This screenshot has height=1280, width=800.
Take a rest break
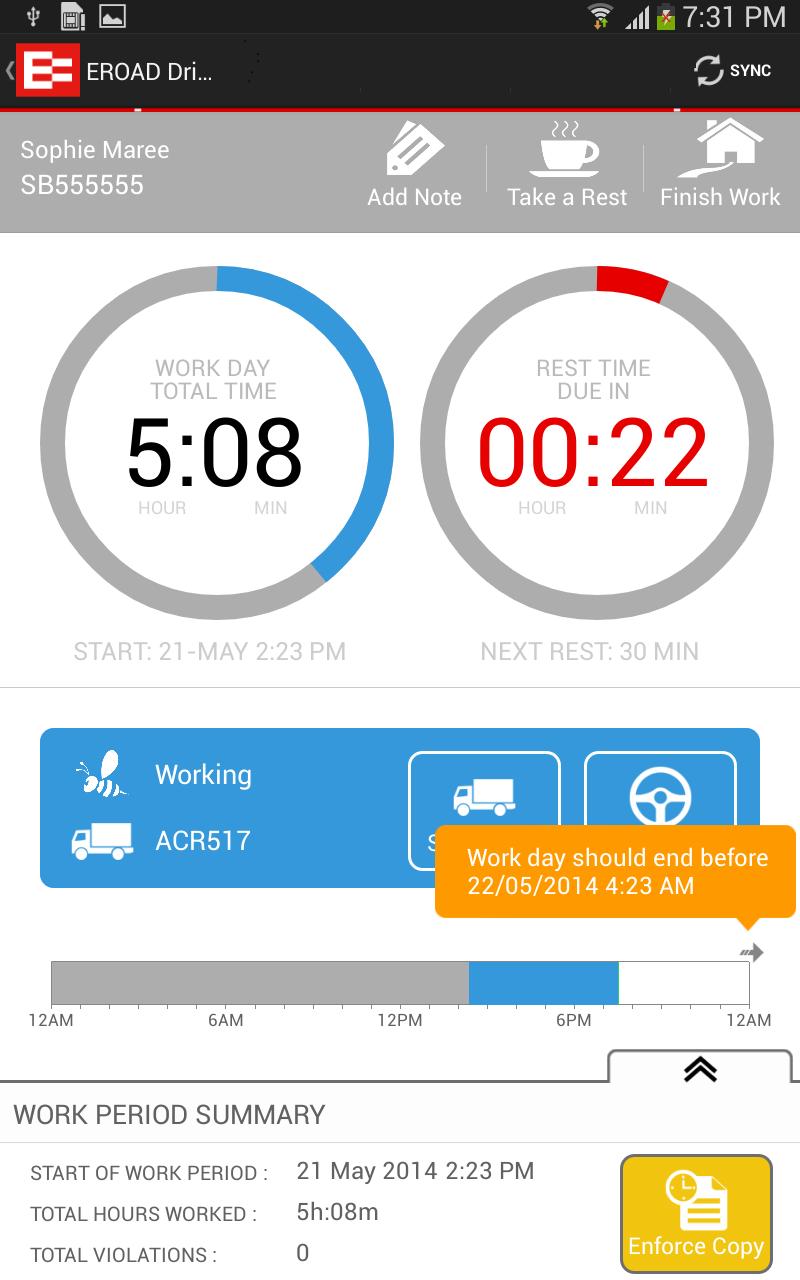(567, 164)
